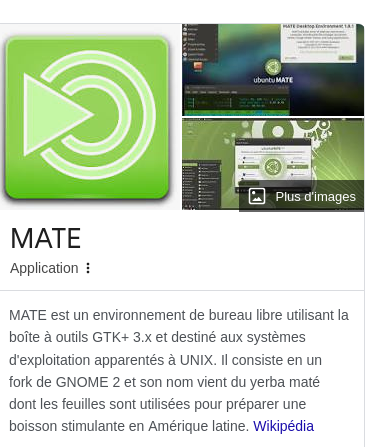This screenshot has width=372, height=447.
Task: Open the ubuntu MATE desktop screenshot
Action: pos(273,70)
